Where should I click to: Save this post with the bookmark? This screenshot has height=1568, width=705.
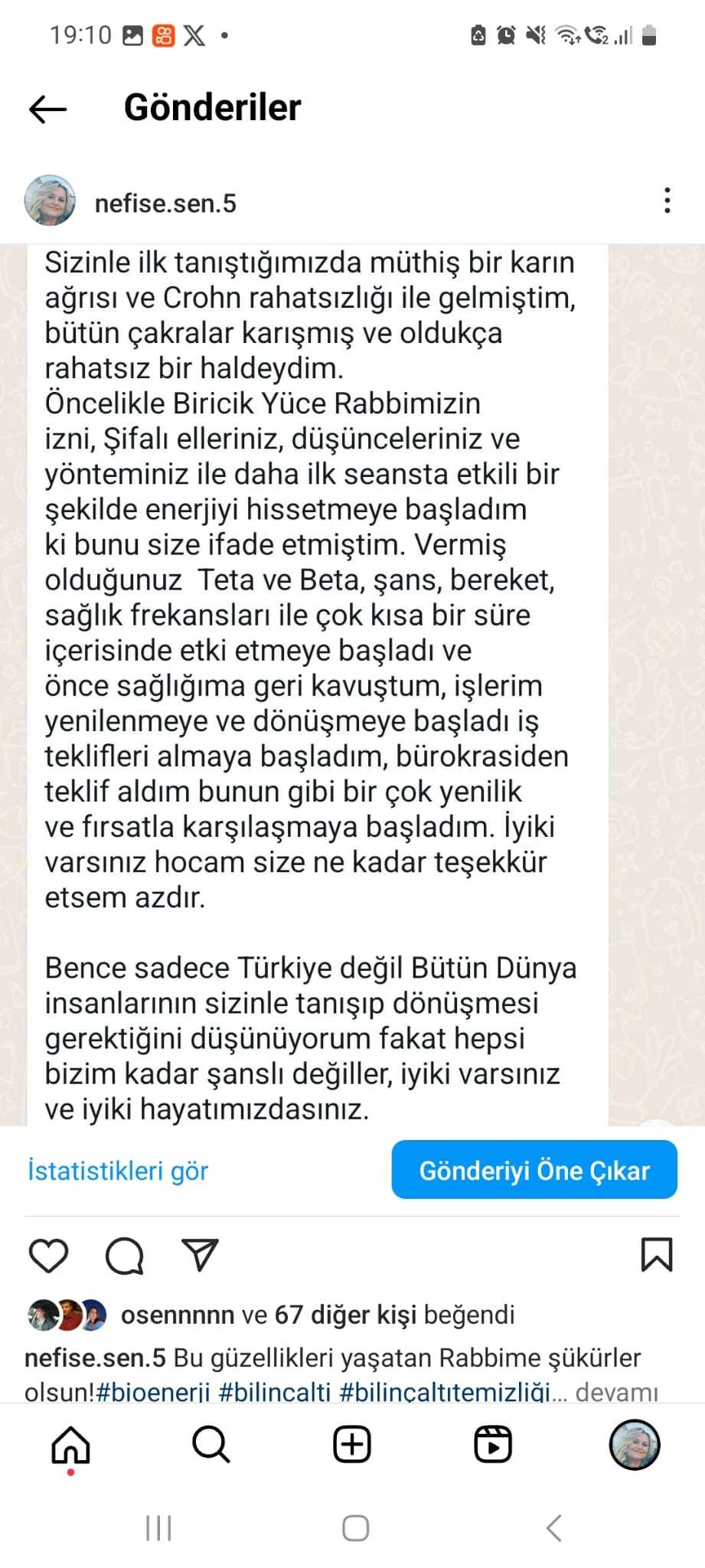[x=656, y=1256]
